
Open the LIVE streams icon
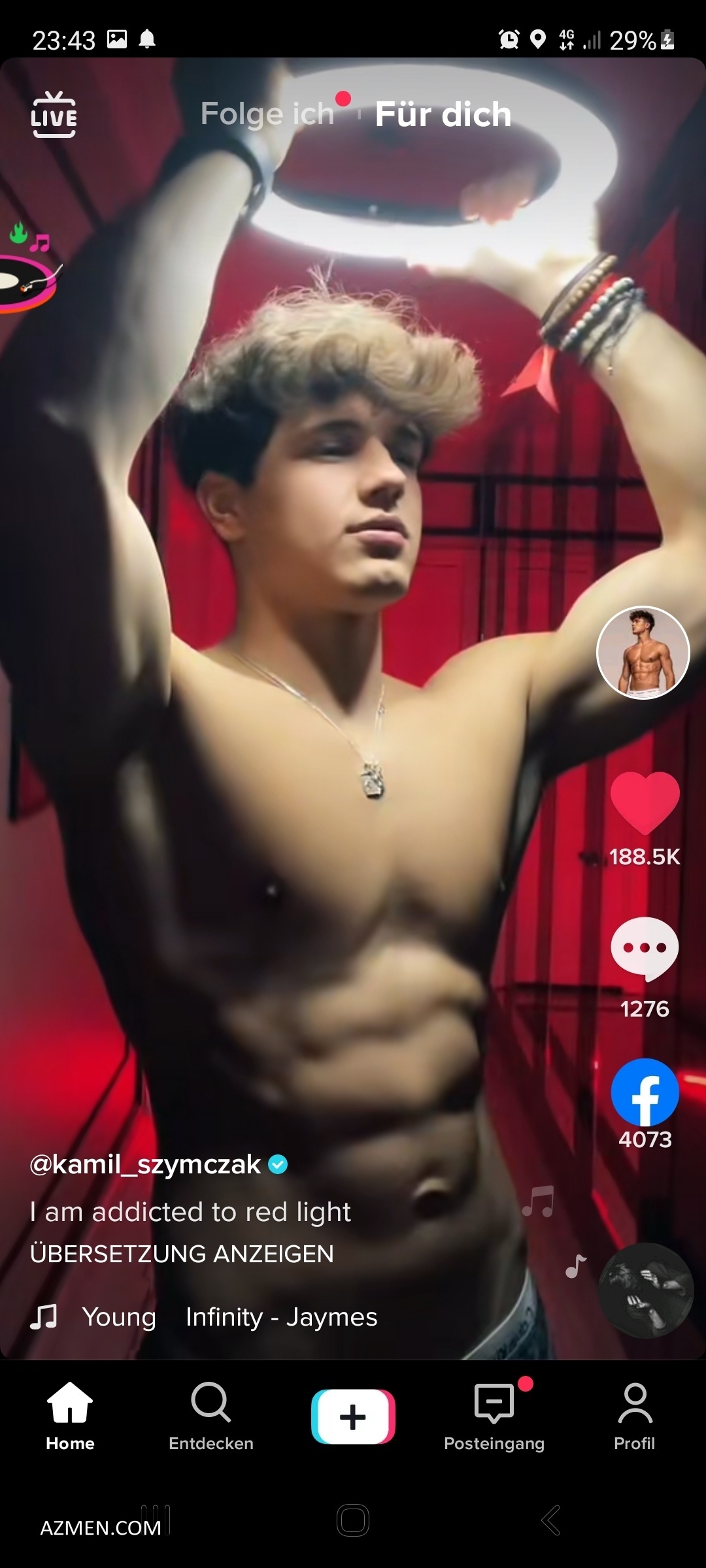click(x=54, y=115)
